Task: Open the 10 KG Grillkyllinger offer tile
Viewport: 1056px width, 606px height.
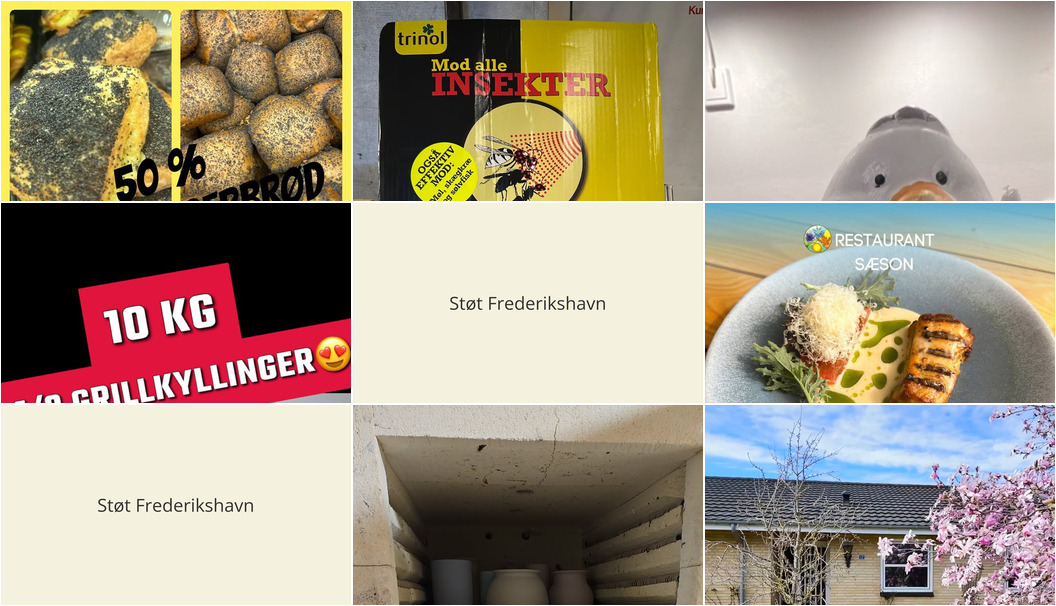Action: [175, 303]
